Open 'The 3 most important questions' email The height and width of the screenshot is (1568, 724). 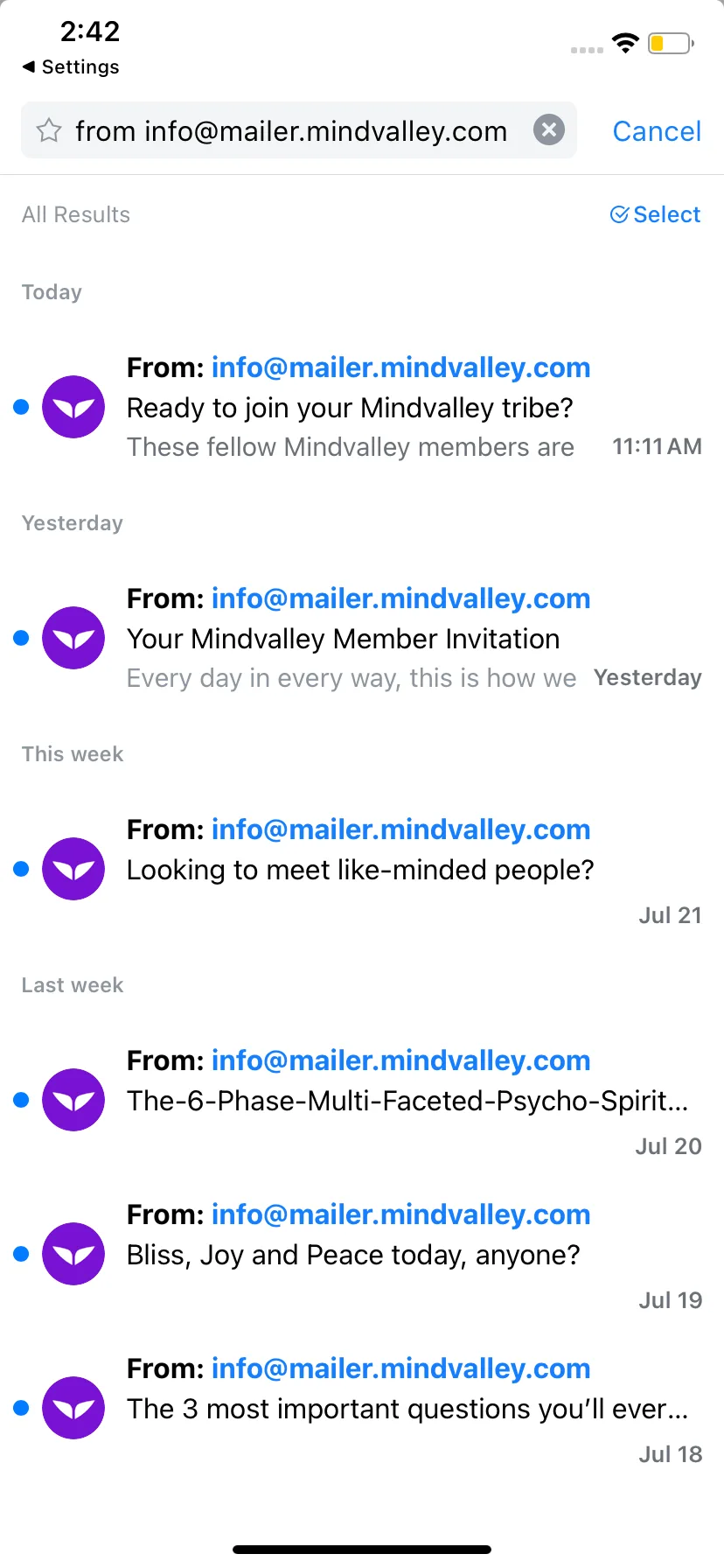(362, 1408)
